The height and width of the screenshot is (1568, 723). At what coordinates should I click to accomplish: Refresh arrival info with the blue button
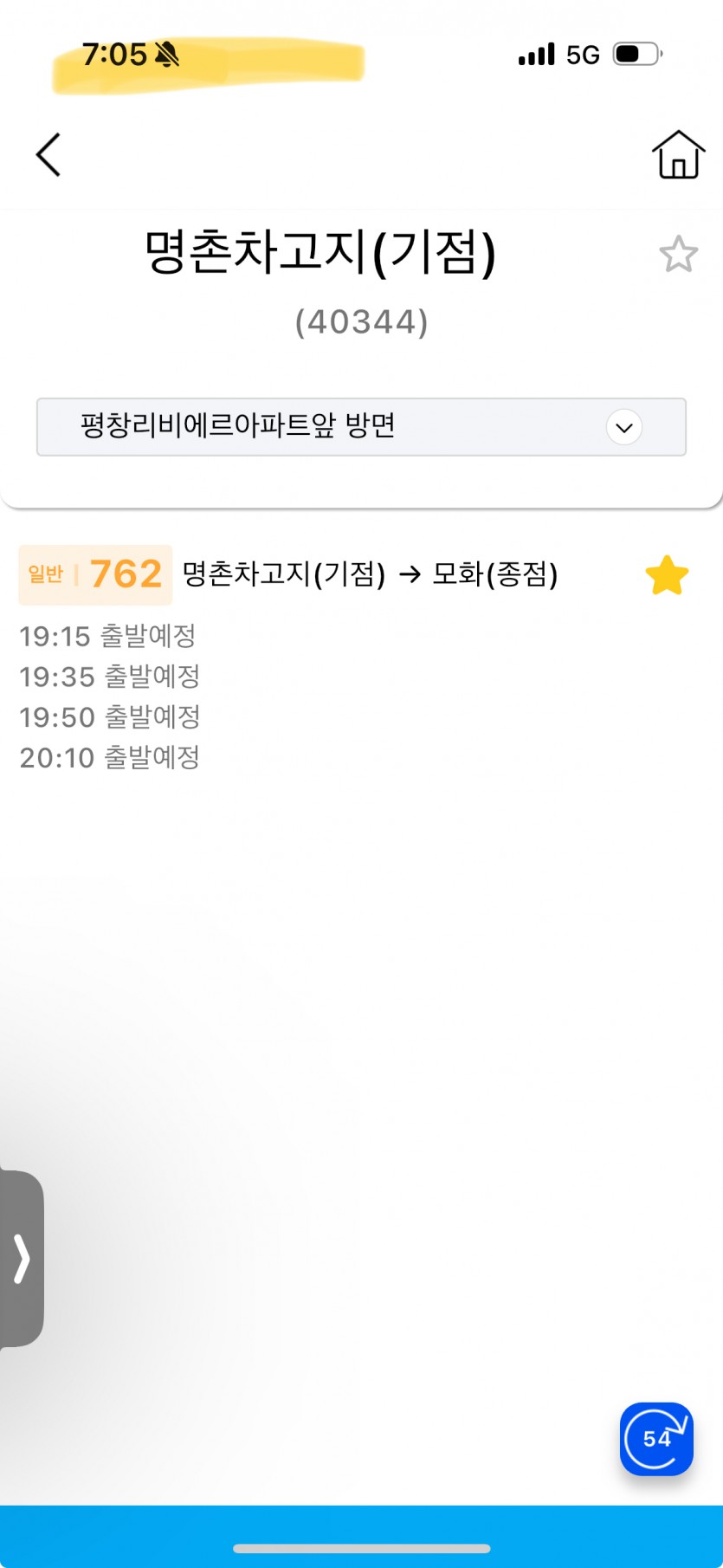(656, 1438)
